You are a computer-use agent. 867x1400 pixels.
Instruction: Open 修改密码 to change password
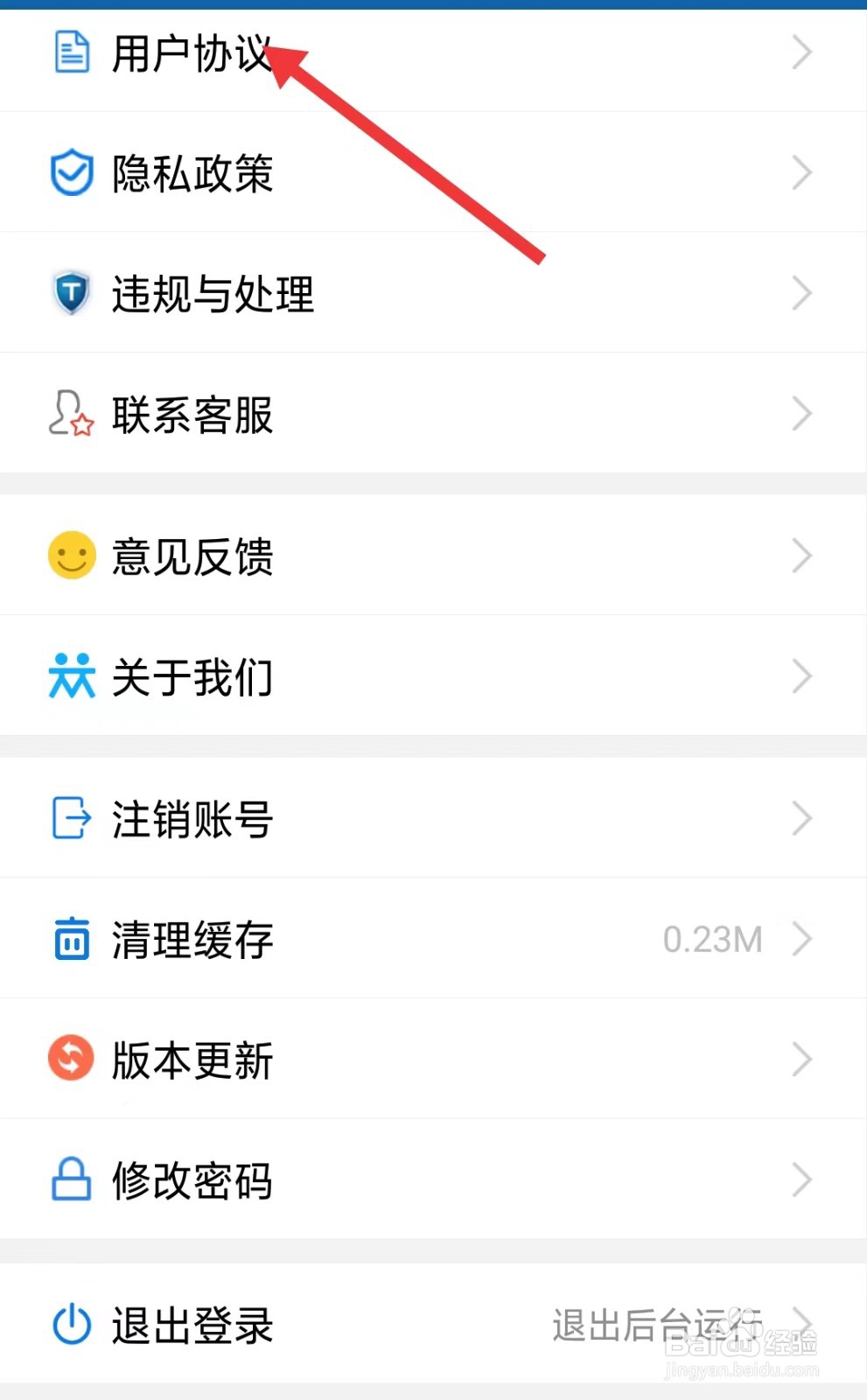coord(433,1179)
